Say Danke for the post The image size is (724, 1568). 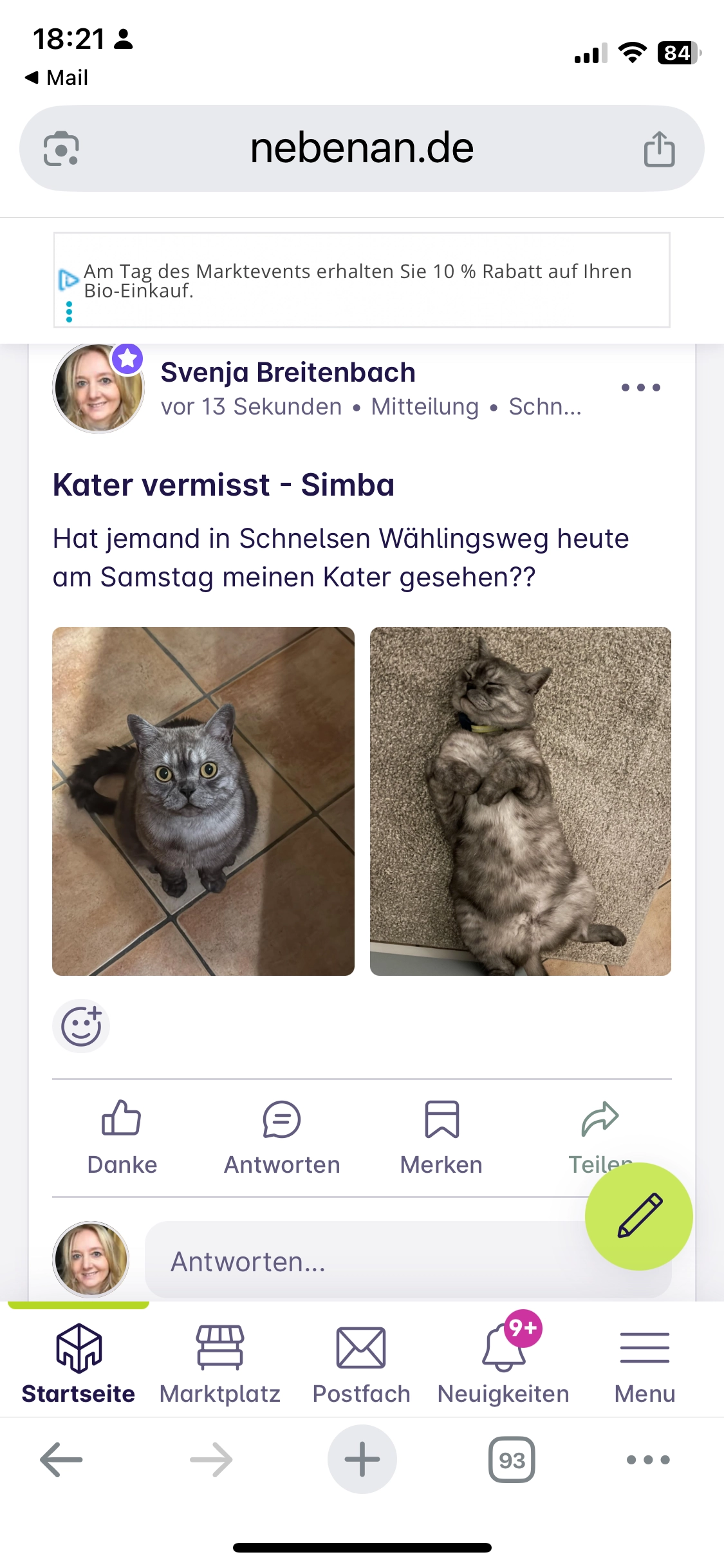tap(122, 1137)
